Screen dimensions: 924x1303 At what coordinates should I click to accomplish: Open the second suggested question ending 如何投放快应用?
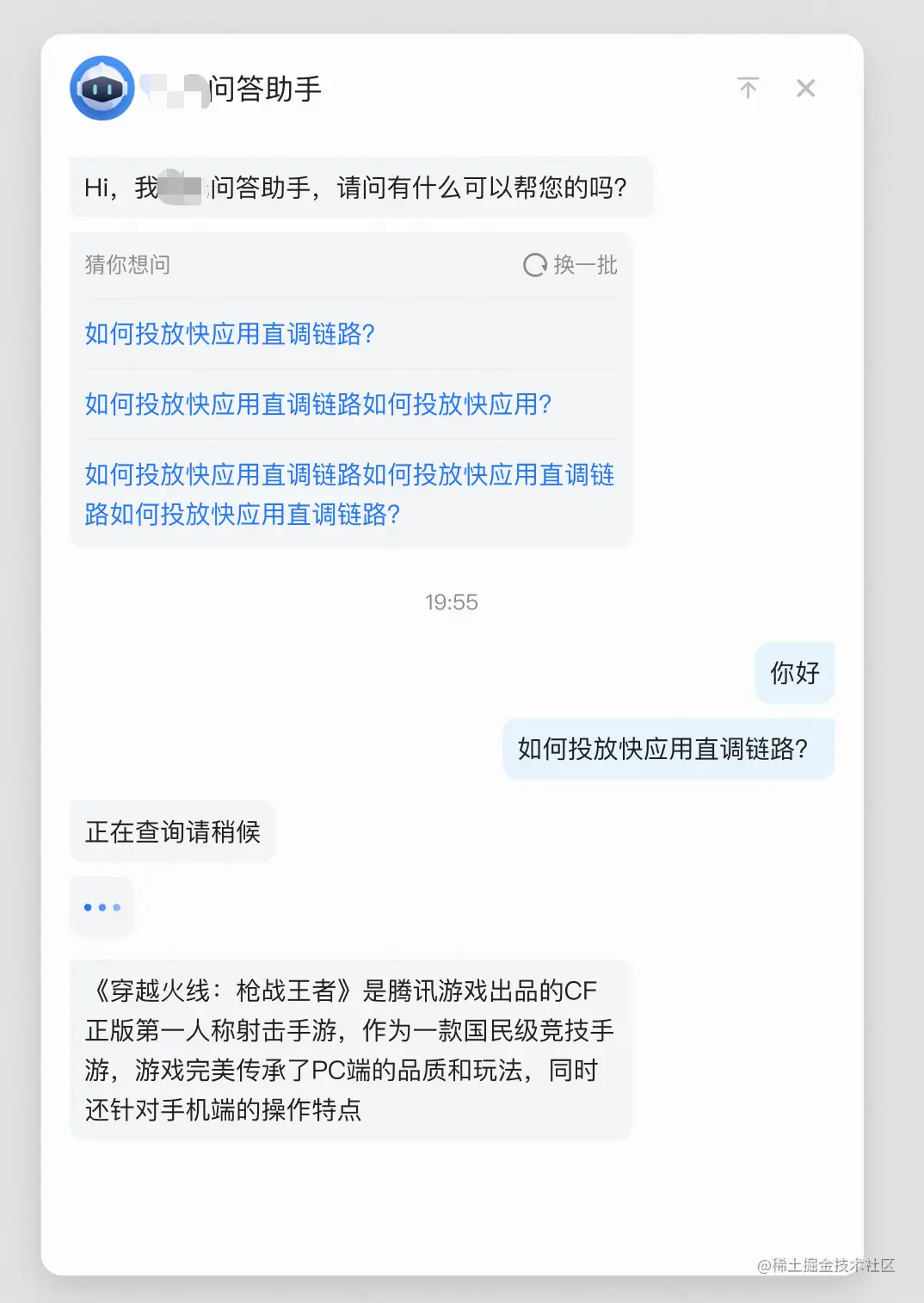[x=317, y=404]
